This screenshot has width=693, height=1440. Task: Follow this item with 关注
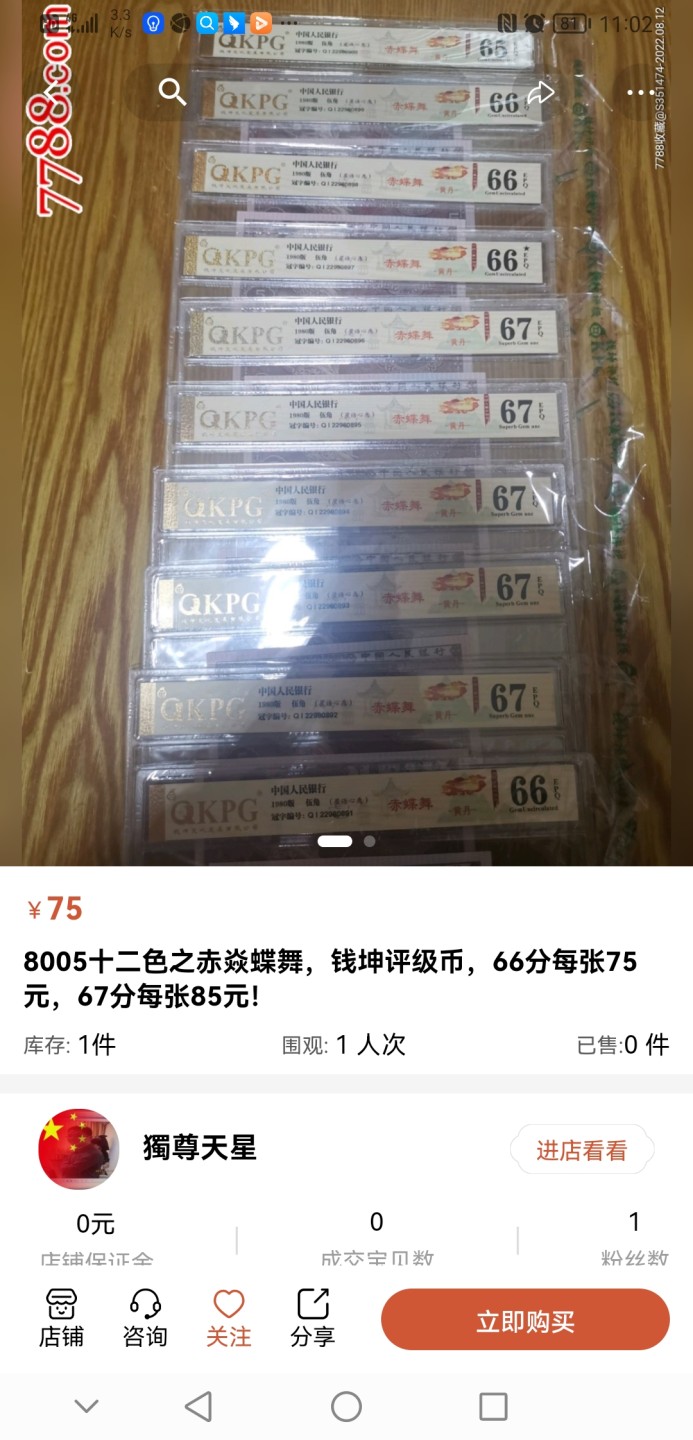click(228, 1318)
